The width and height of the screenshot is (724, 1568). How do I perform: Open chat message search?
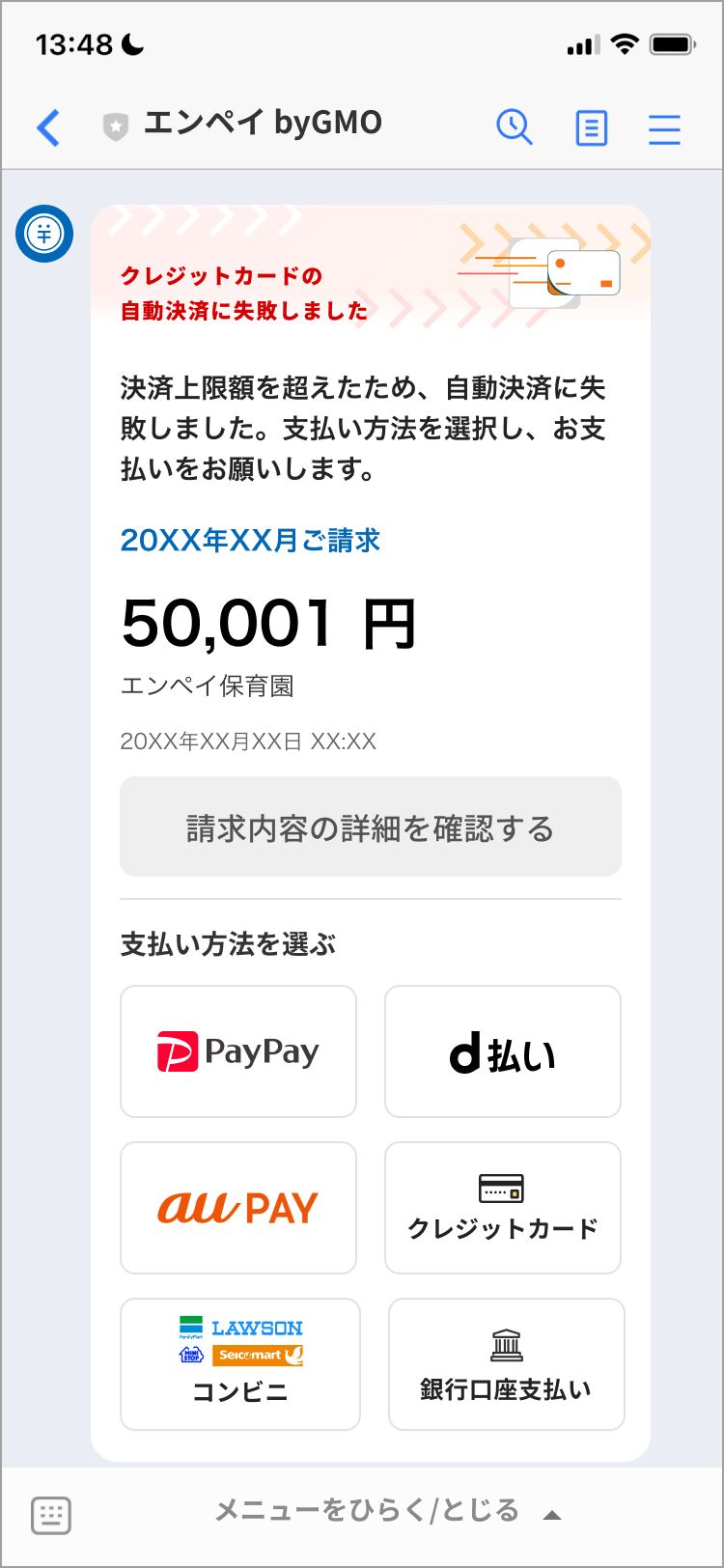tap(515, 127)
